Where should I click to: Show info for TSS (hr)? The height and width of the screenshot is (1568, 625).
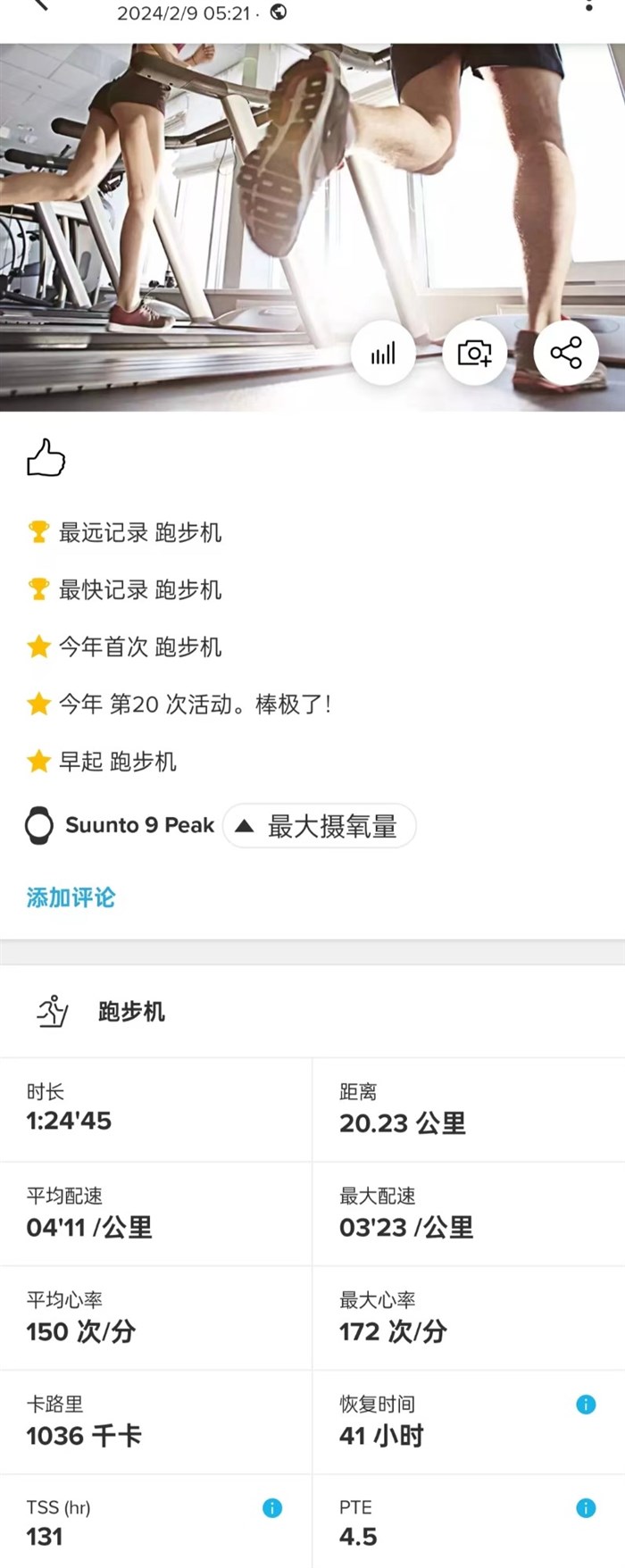272,1508
